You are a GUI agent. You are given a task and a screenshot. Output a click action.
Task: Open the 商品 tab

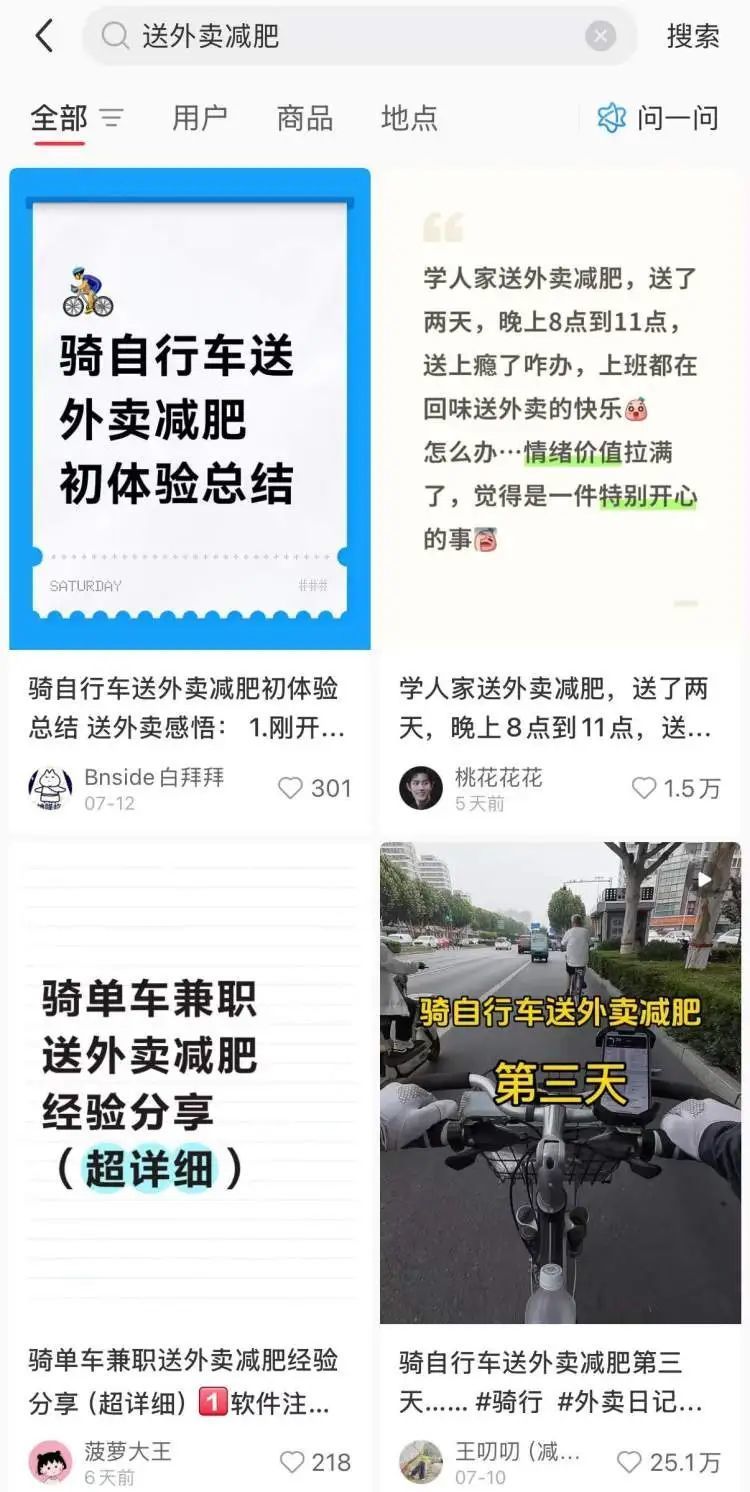tap(303, 118)
